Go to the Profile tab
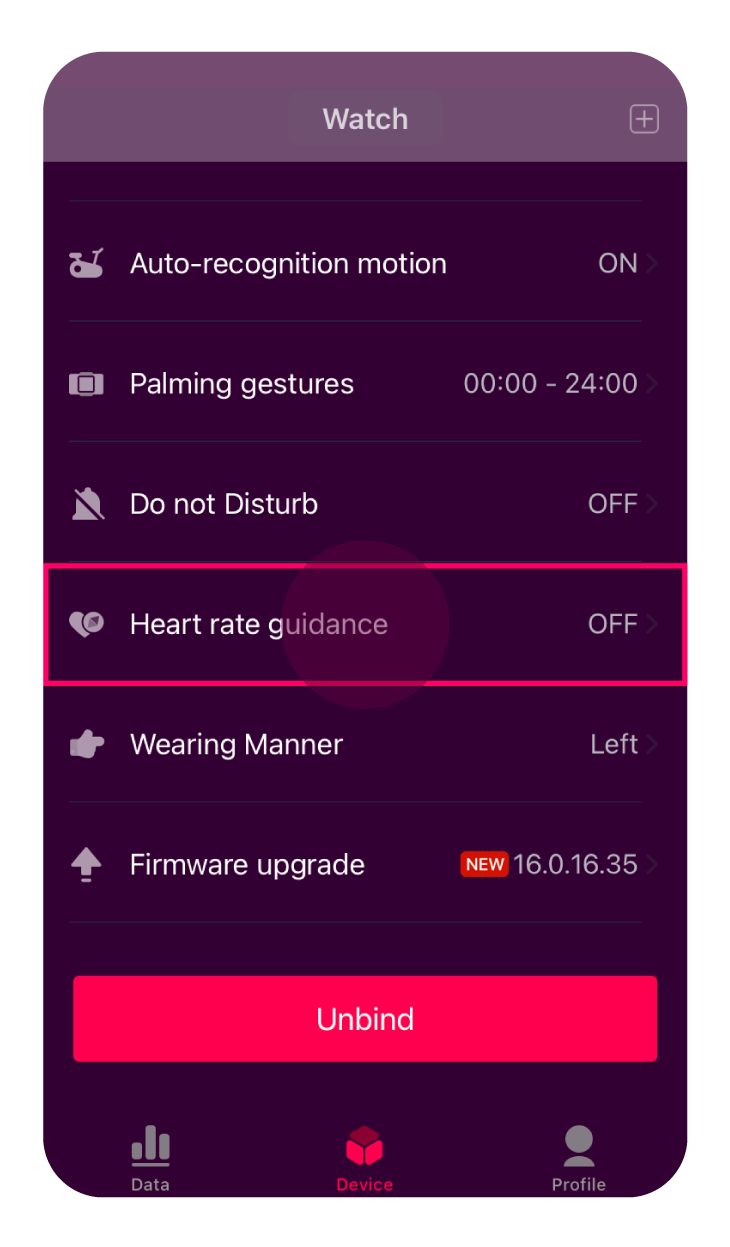730x1247 pixels. click(578, 1158)
